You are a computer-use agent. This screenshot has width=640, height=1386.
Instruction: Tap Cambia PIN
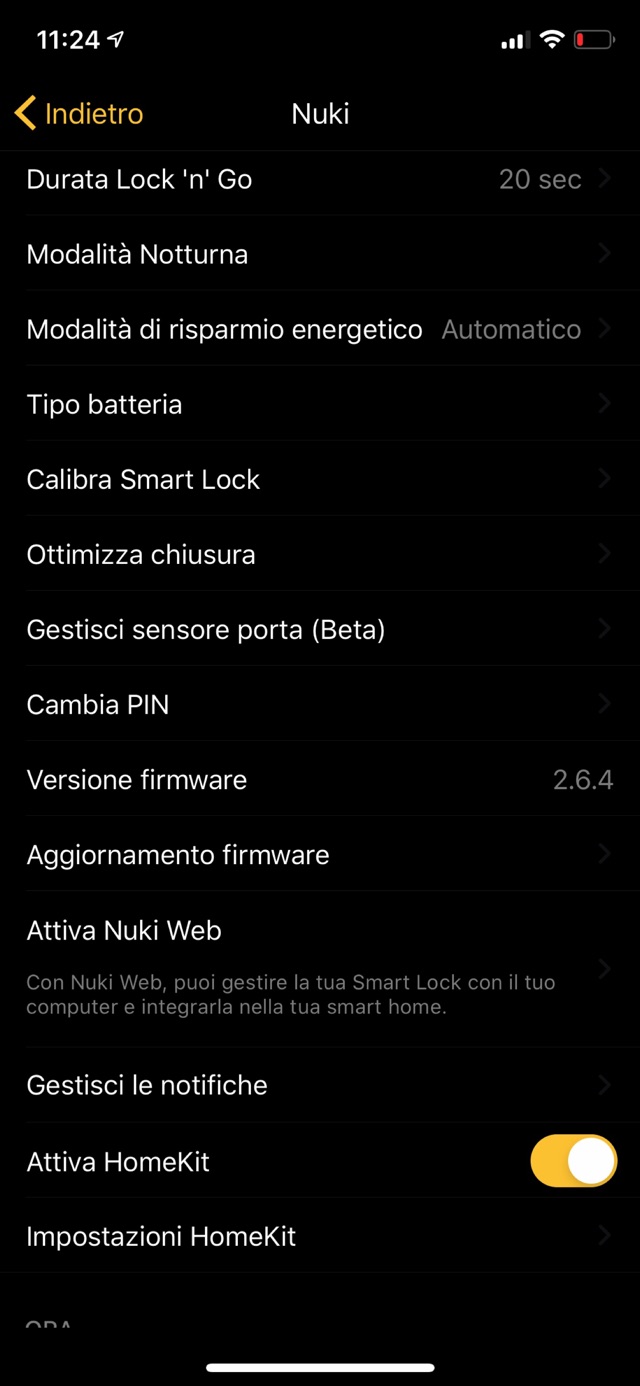320,705
